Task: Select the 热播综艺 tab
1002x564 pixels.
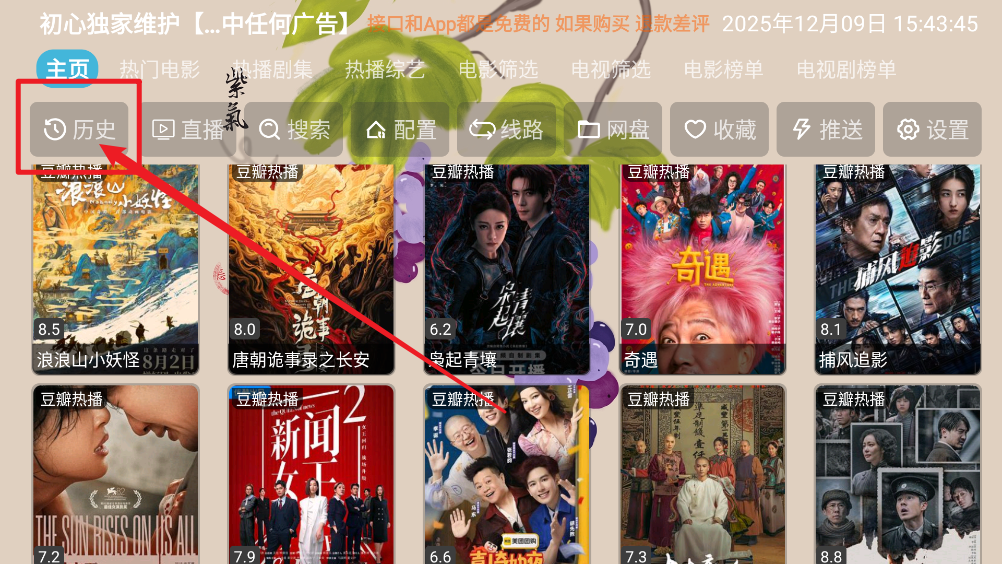Action: pyautogui.click(x=385, y=69)
